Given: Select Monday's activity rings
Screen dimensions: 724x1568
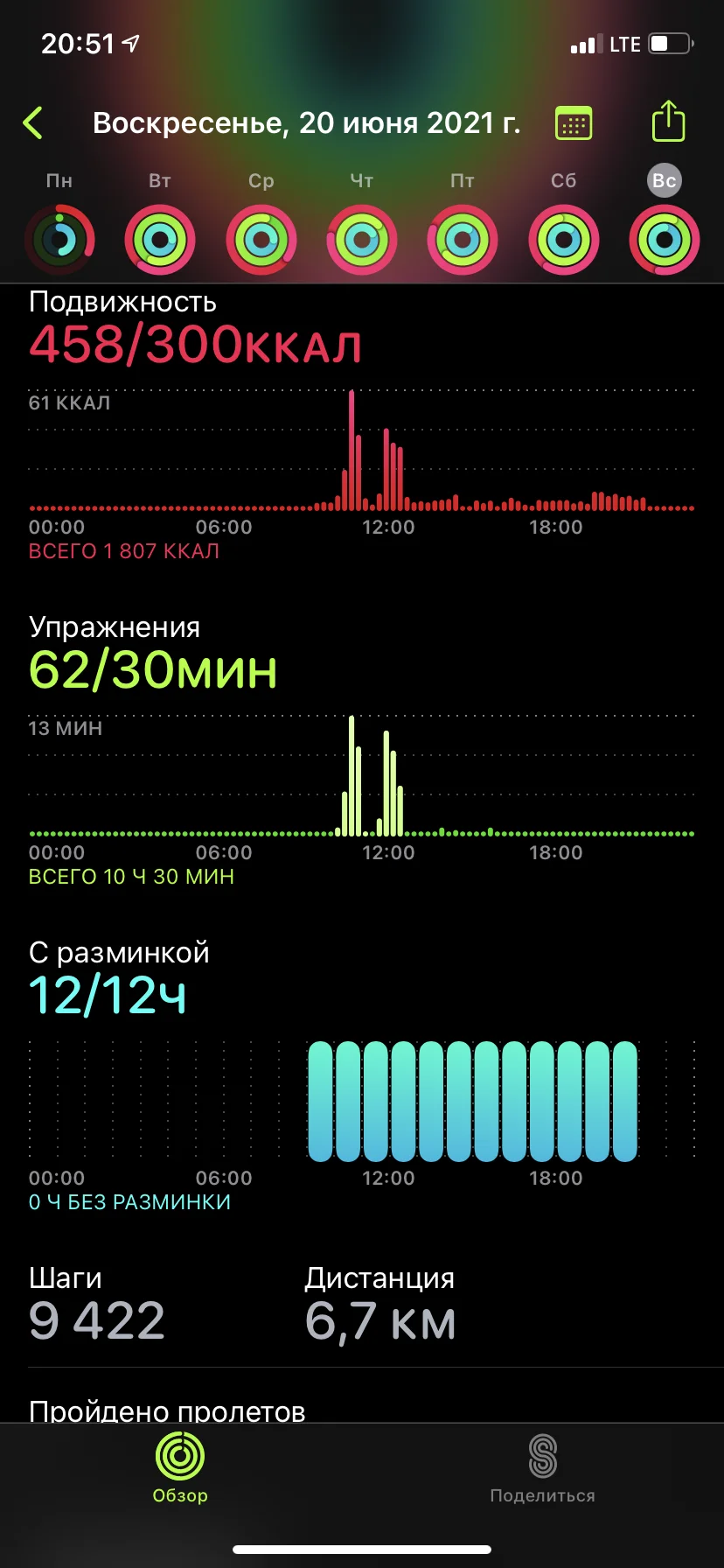Looking at the screenshot, I should (59, 239).
